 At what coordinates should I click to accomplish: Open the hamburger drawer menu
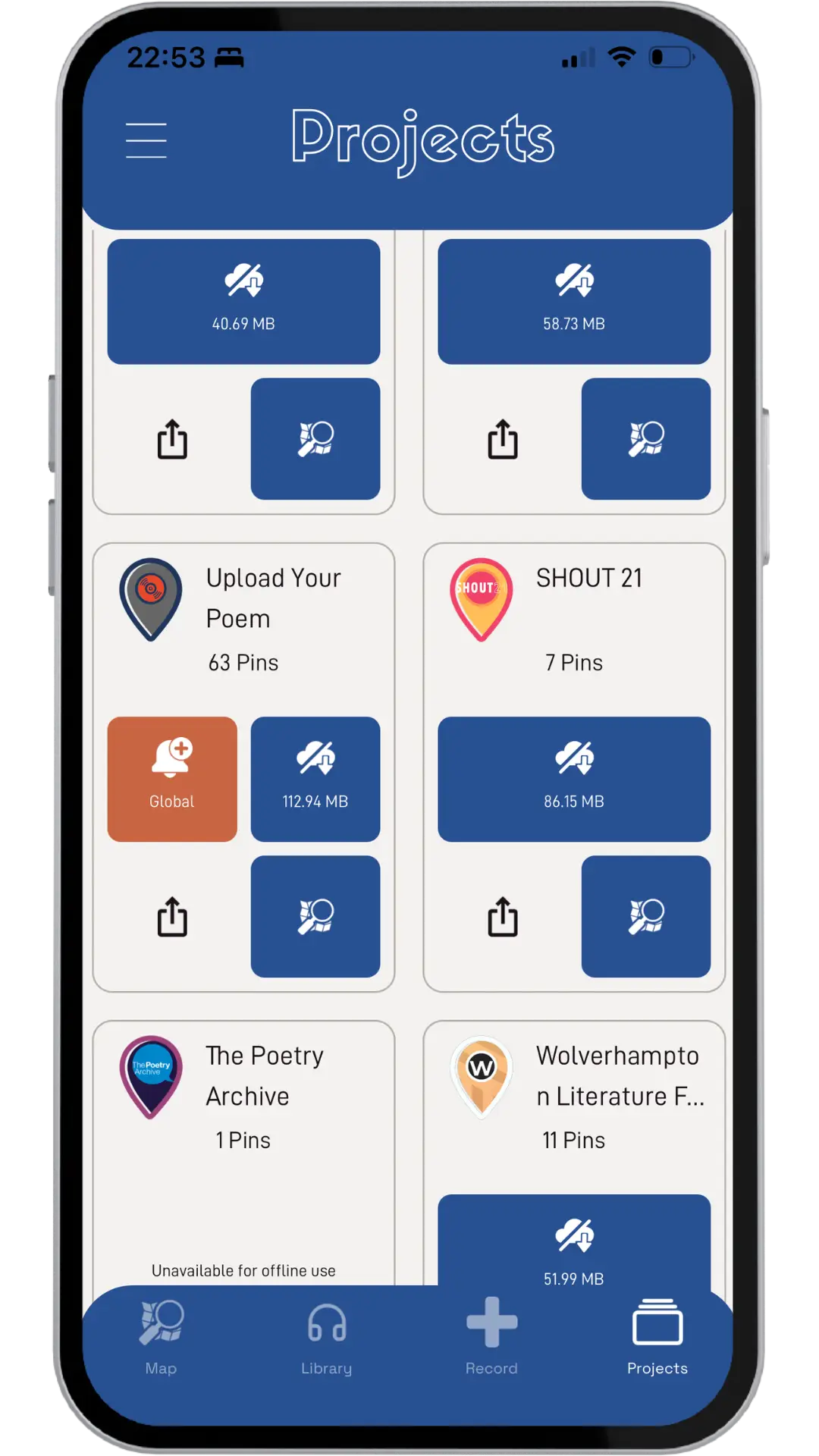tap(146, 140)
